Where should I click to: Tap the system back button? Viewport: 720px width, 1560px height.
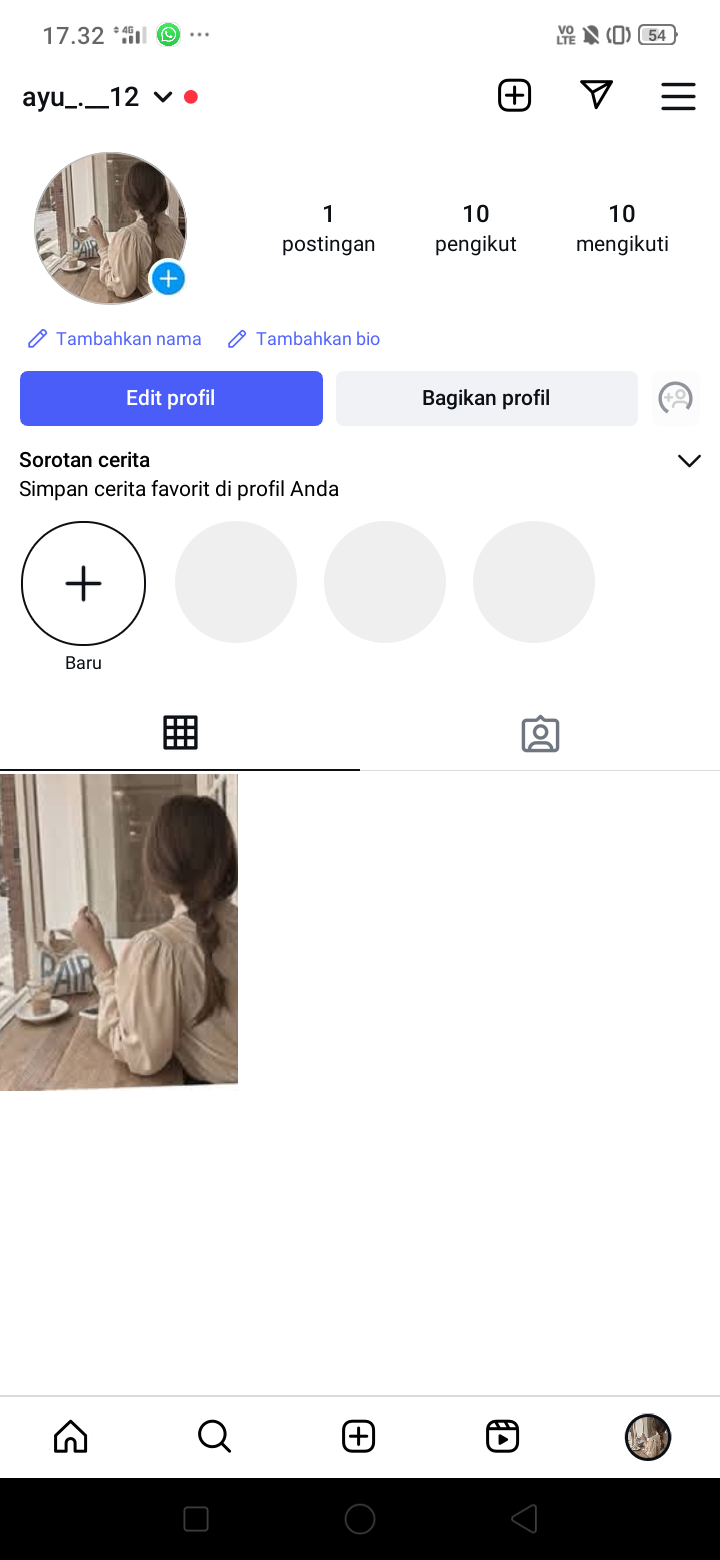click(x=524, y=1519)
